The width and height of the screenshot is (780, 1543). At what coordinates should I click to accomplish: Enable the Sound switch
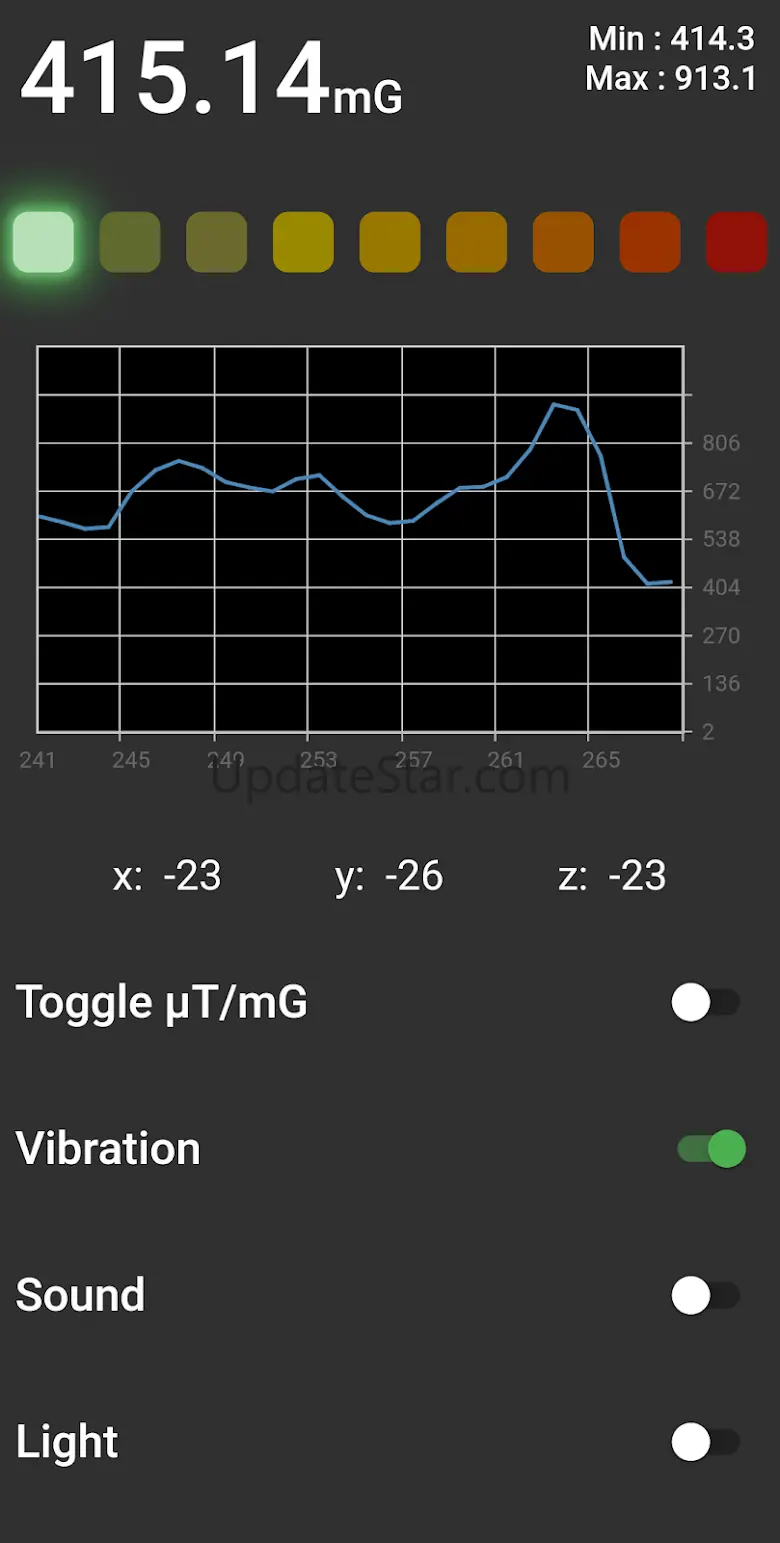click(x=706, y=1296)
